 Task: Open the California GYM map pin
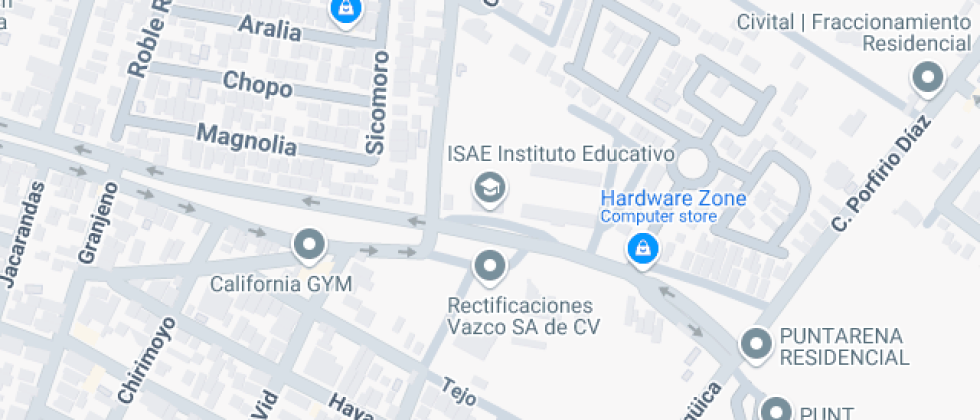(309, 245)
